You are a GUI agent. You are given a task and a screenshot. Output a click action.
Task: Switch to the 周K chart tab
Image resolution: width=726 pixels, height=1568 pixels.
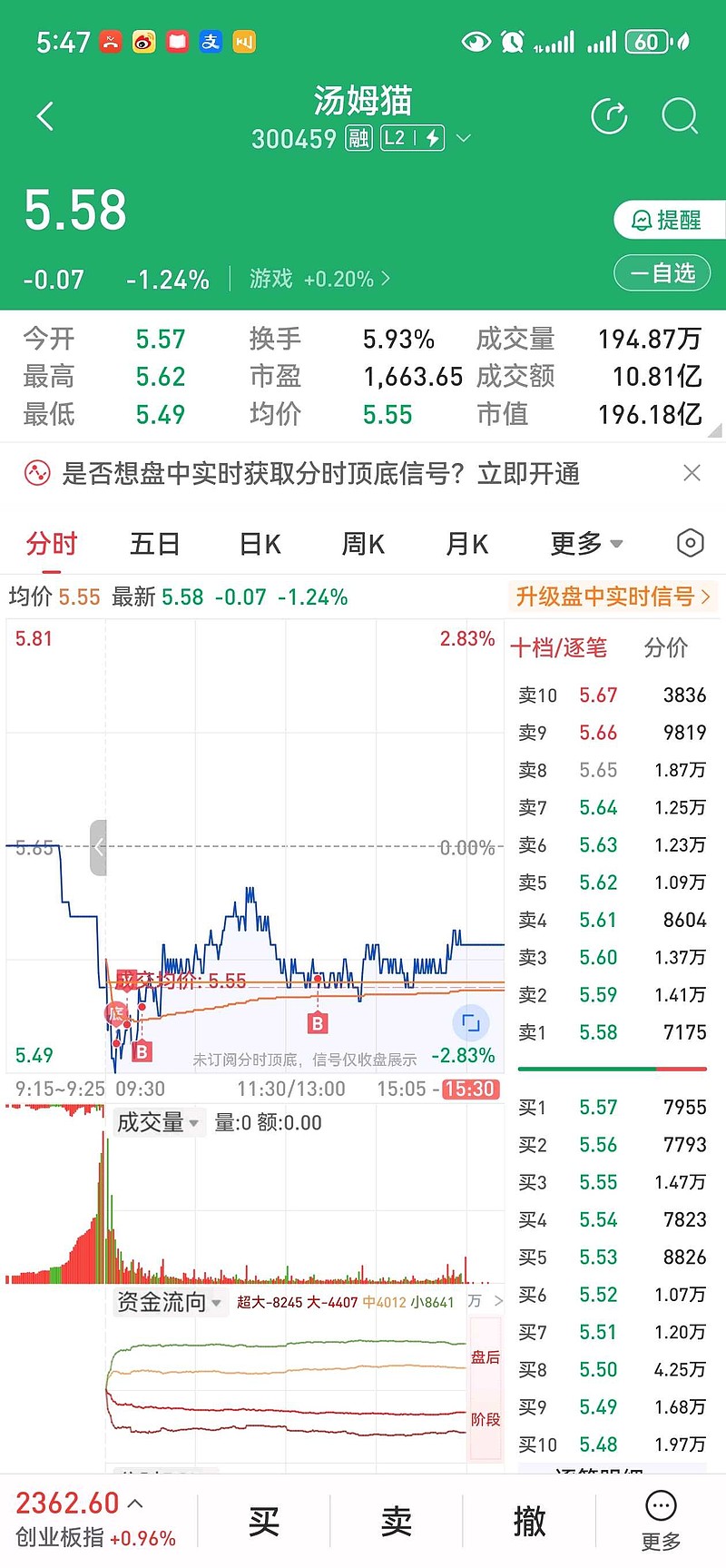(x=363, y=544)
